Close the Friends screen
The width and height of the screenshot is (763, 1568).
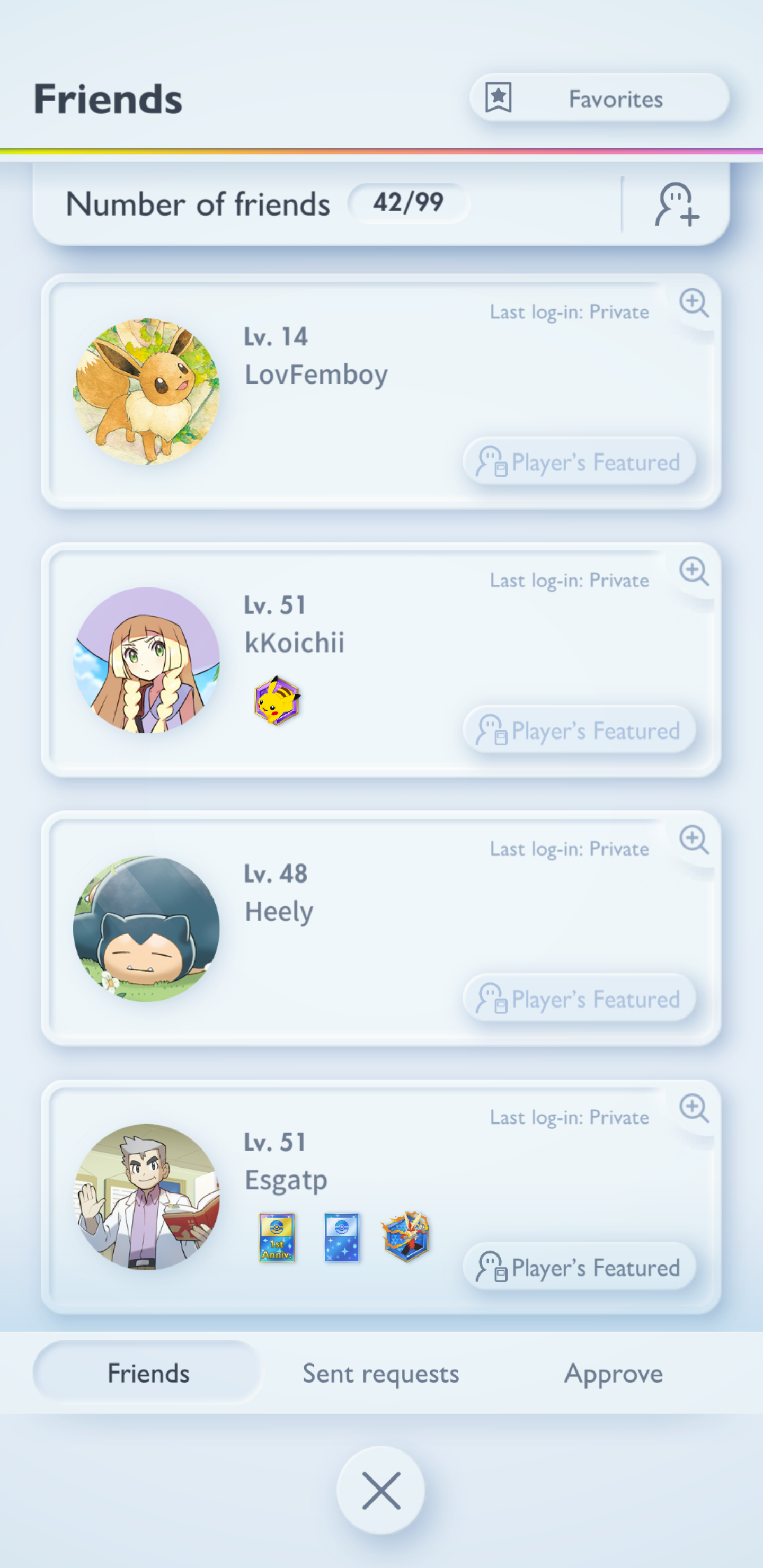coord(380,1490)
